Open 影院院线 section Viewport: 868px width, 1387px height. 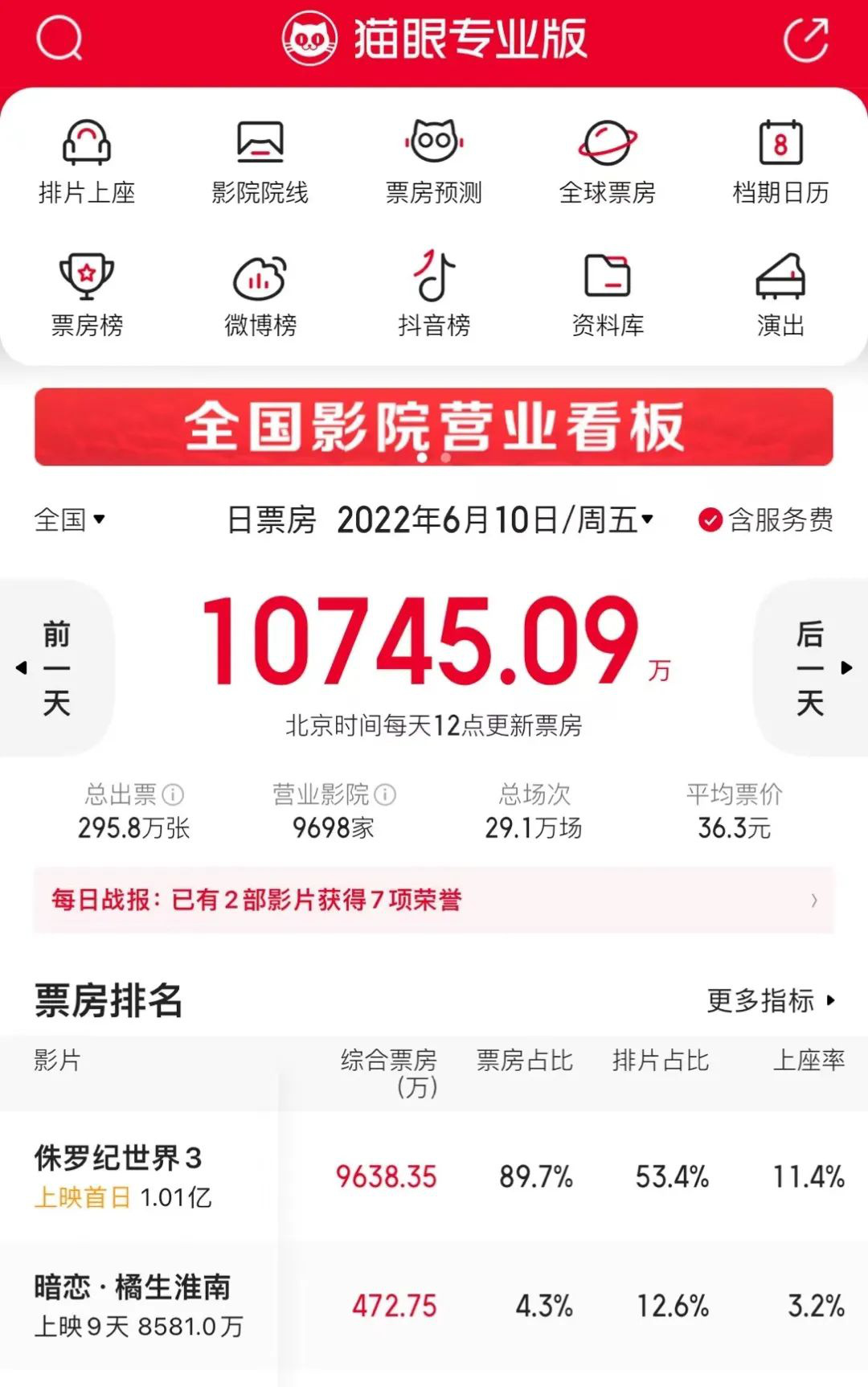(260, 161)
